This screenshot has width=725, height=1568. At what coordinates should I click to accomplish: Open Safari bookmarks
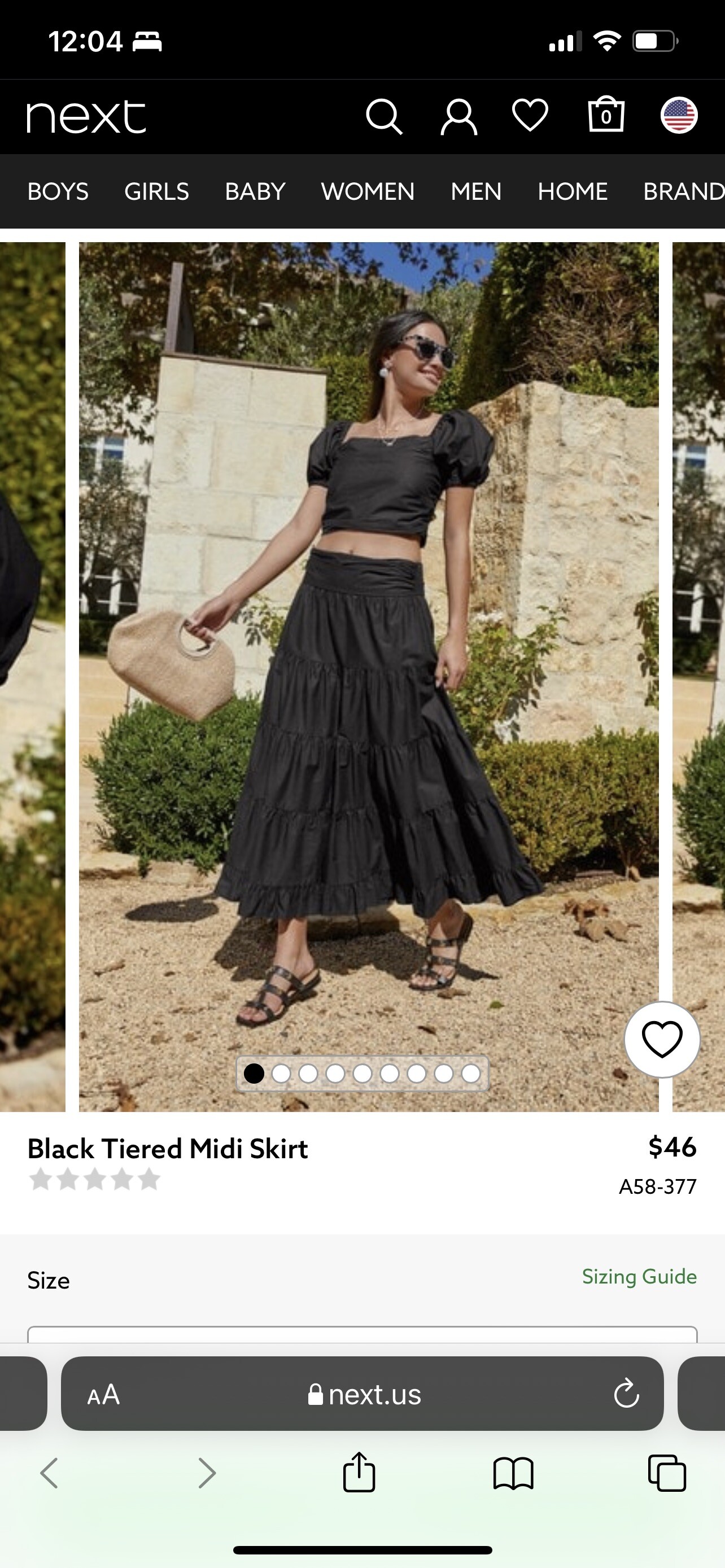coord(513,1474)
